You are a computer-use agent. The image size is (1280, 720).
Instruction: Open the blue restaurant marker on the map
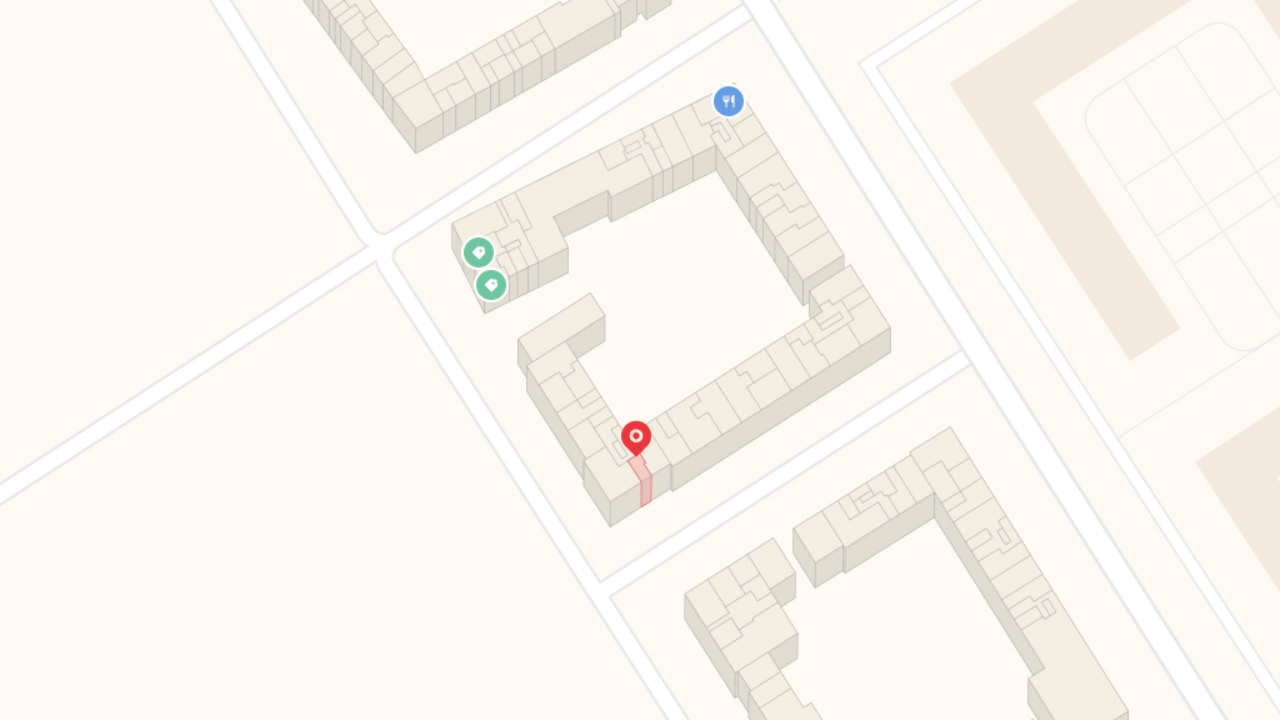(x=728, y=101)
